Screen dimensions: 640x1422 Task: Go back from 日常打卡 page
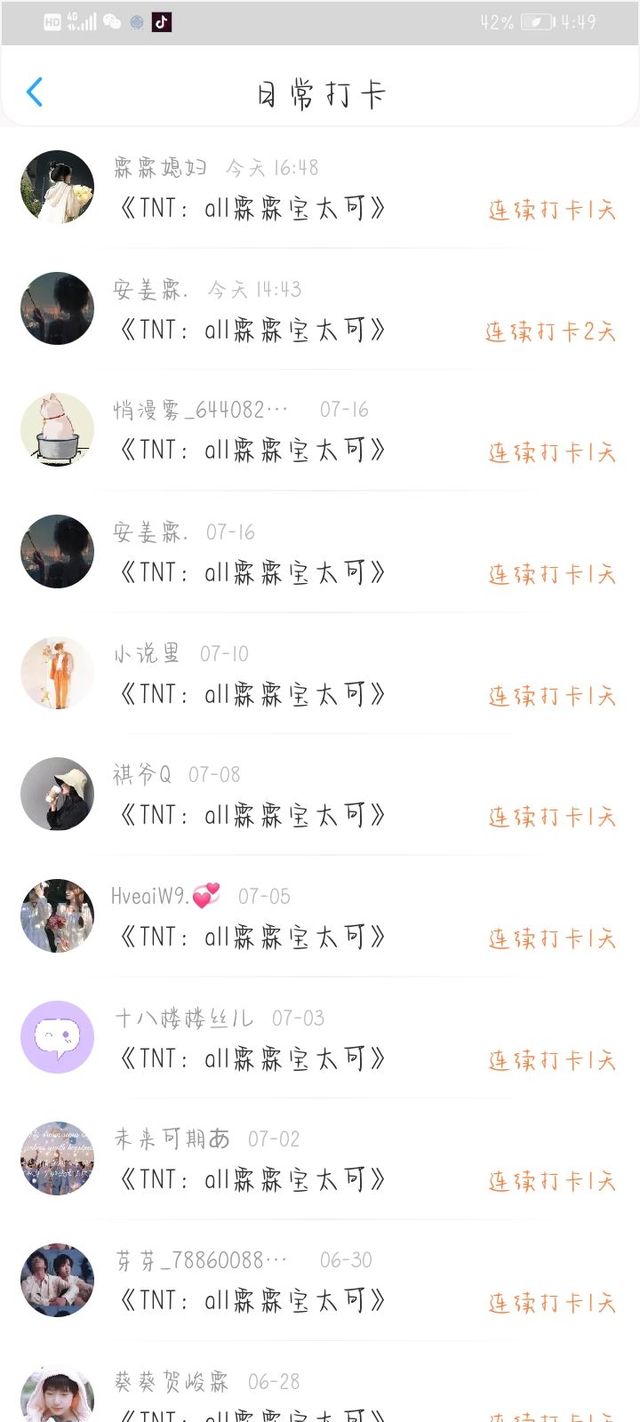tap(34, 93)
